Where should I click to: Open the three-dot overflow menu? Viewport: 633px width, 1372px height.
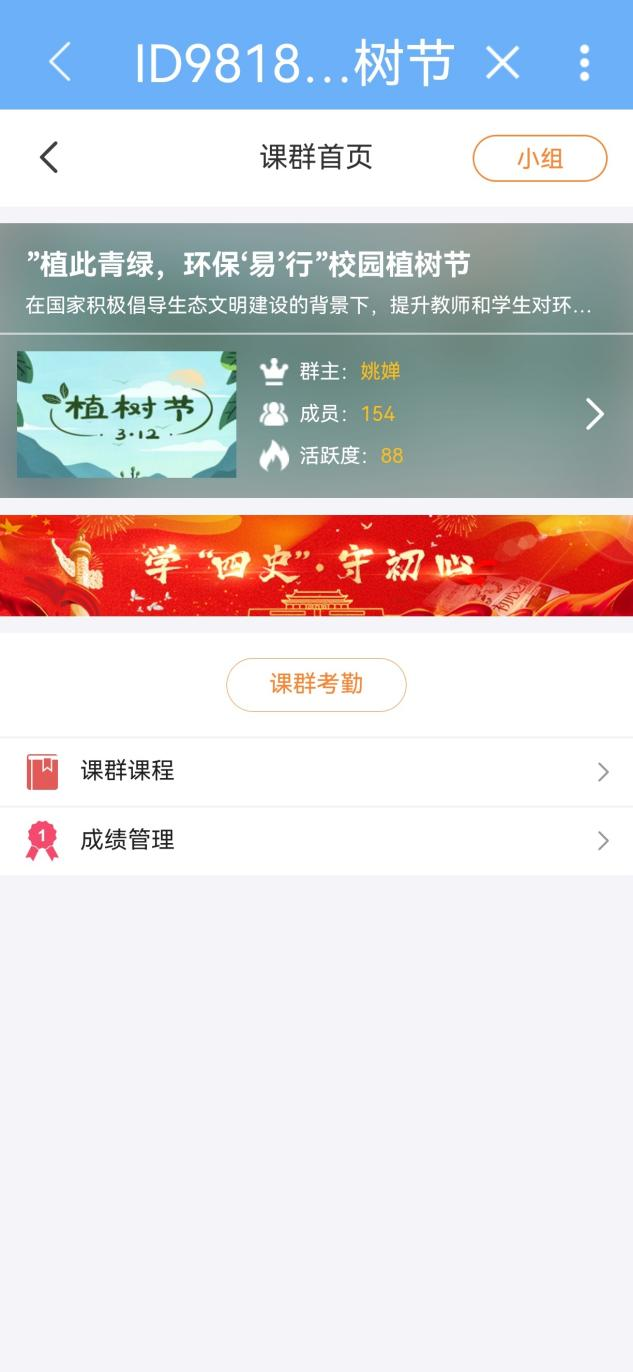click(x=584, y=63)
